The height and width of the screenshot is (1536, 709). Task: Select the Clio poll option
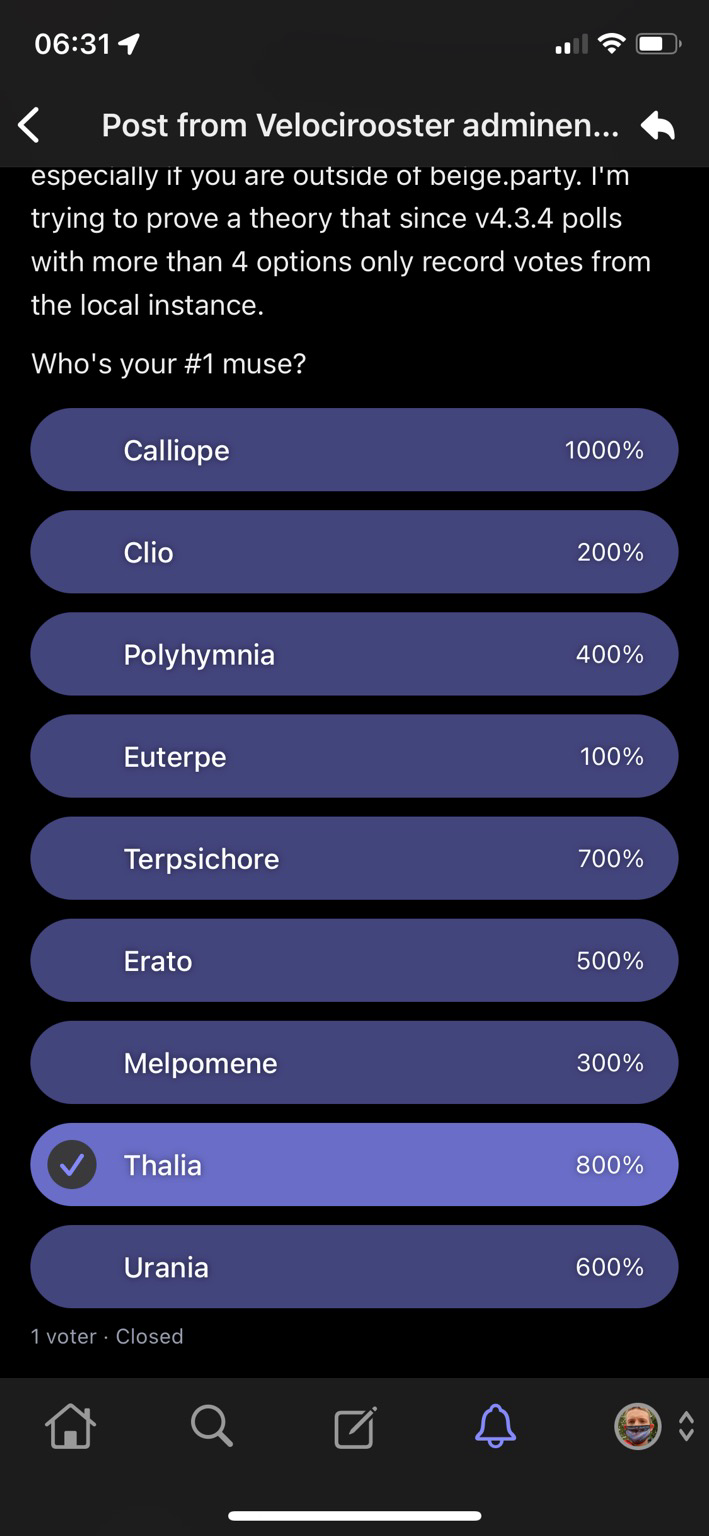click(x=354, y=551)
